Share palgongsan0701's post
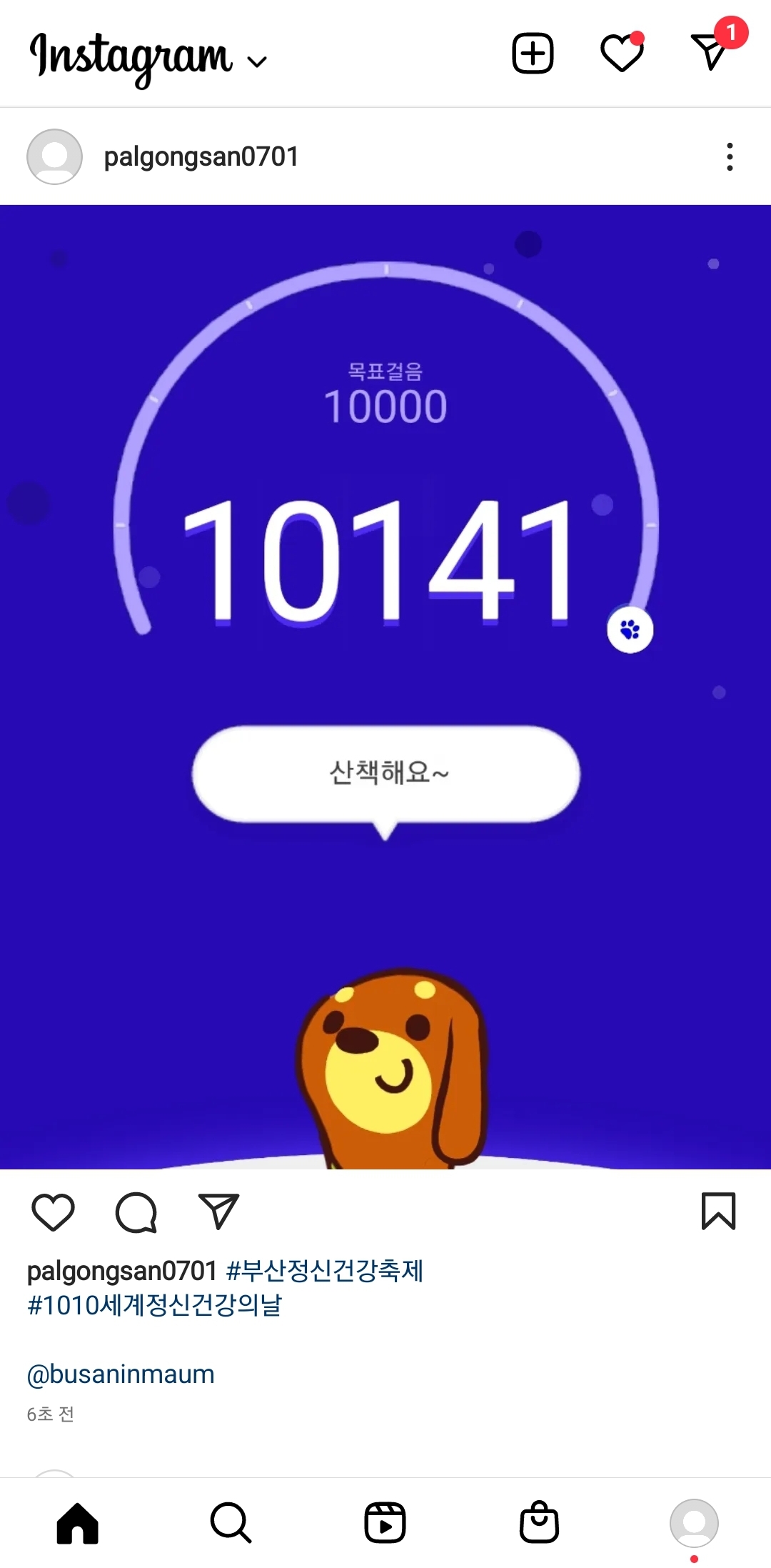 tap(218, 1212)
